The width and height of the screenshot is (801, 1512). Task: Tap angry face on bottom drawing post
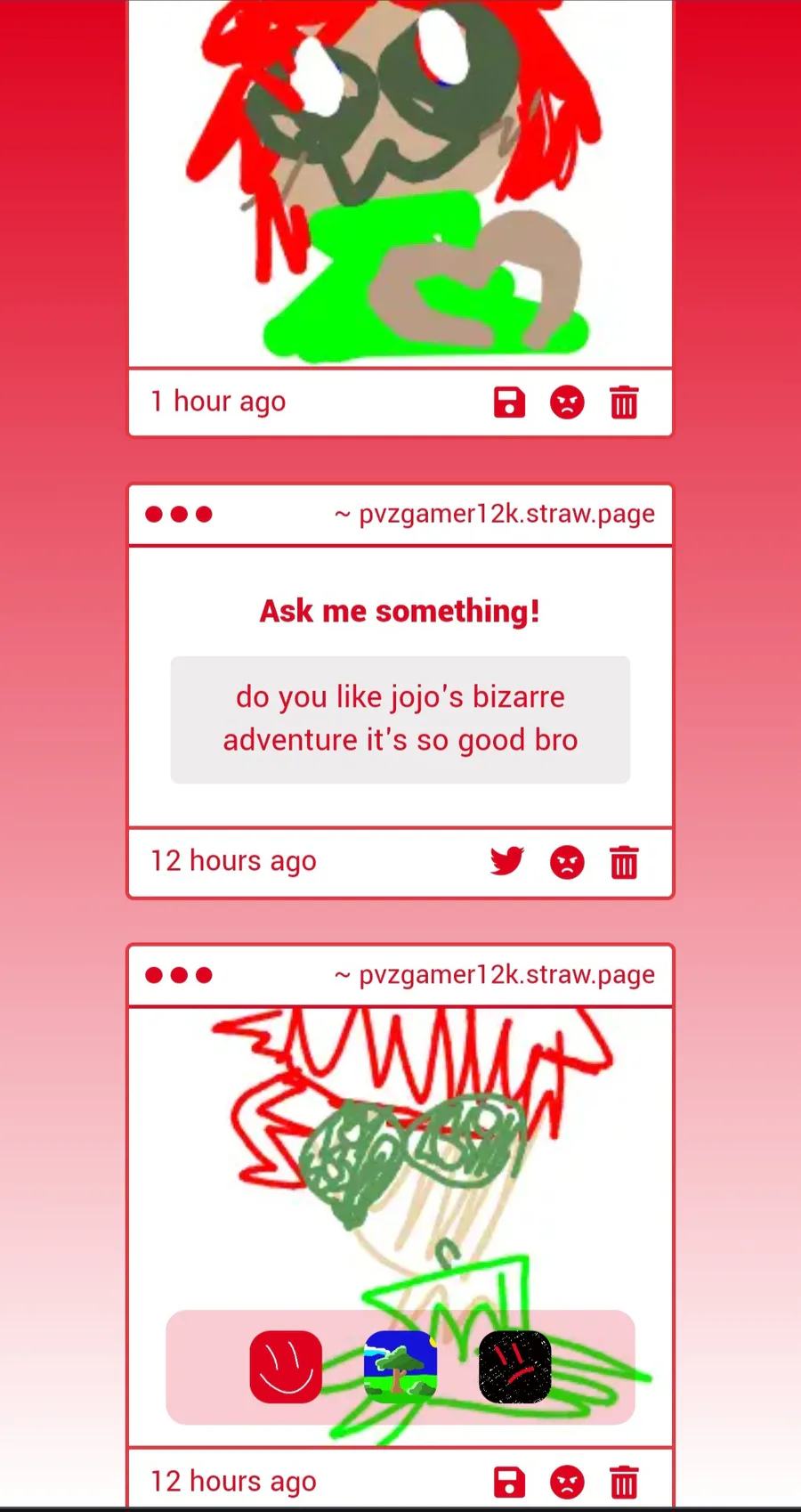pyautogui.click(x=567, y=1483)
